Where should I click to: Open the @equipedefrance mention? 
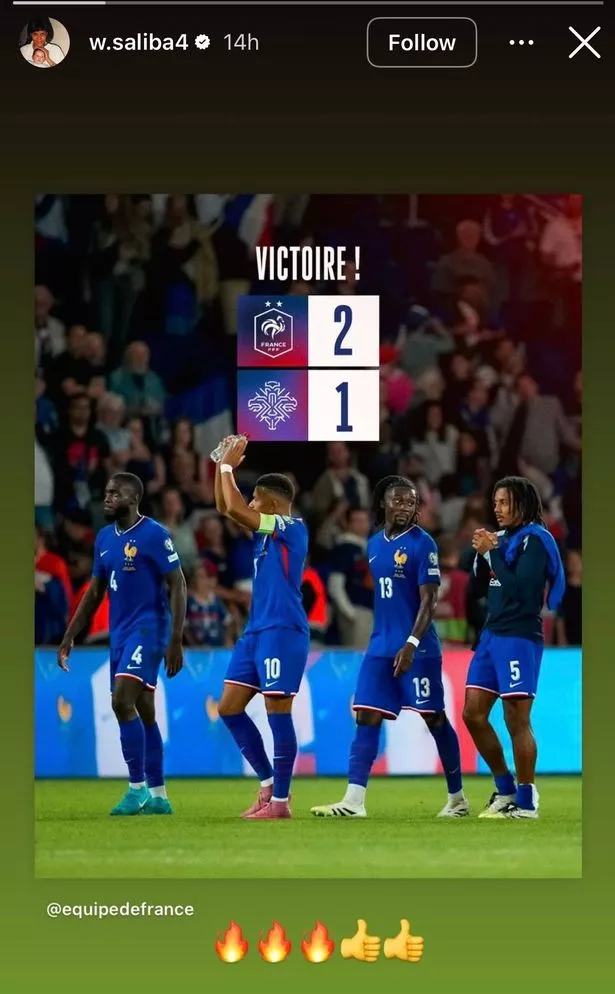120,909
